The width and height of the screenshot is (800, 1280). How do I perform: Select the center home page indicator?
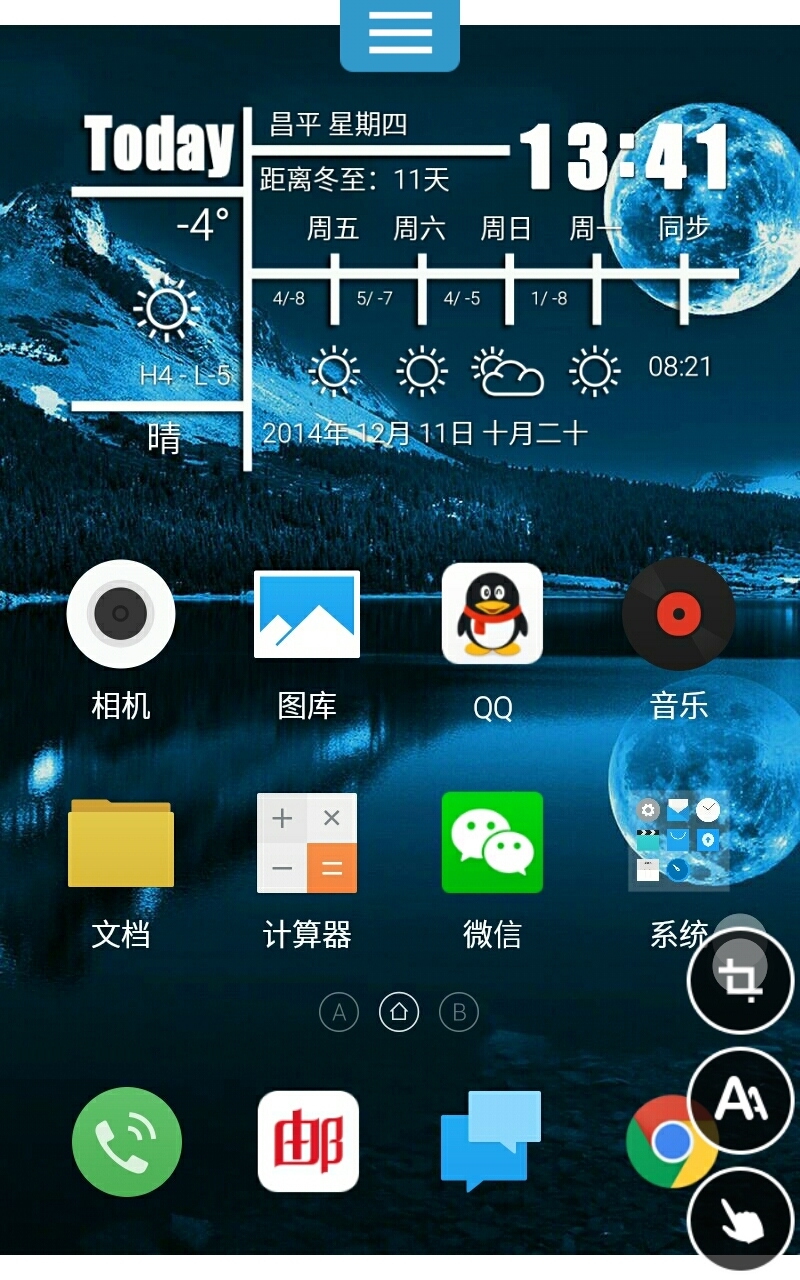399,1013
